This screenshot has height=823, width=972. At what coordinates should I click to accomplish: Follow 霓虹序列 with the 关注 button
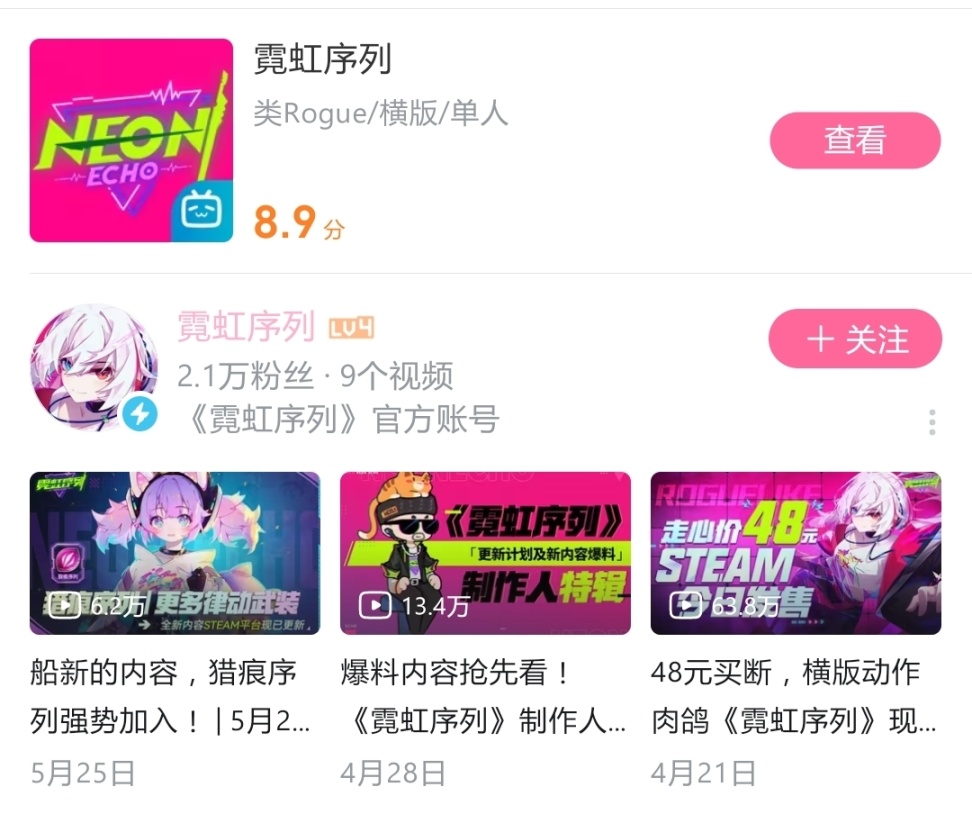pyautogui.click(x=855, y=339)
